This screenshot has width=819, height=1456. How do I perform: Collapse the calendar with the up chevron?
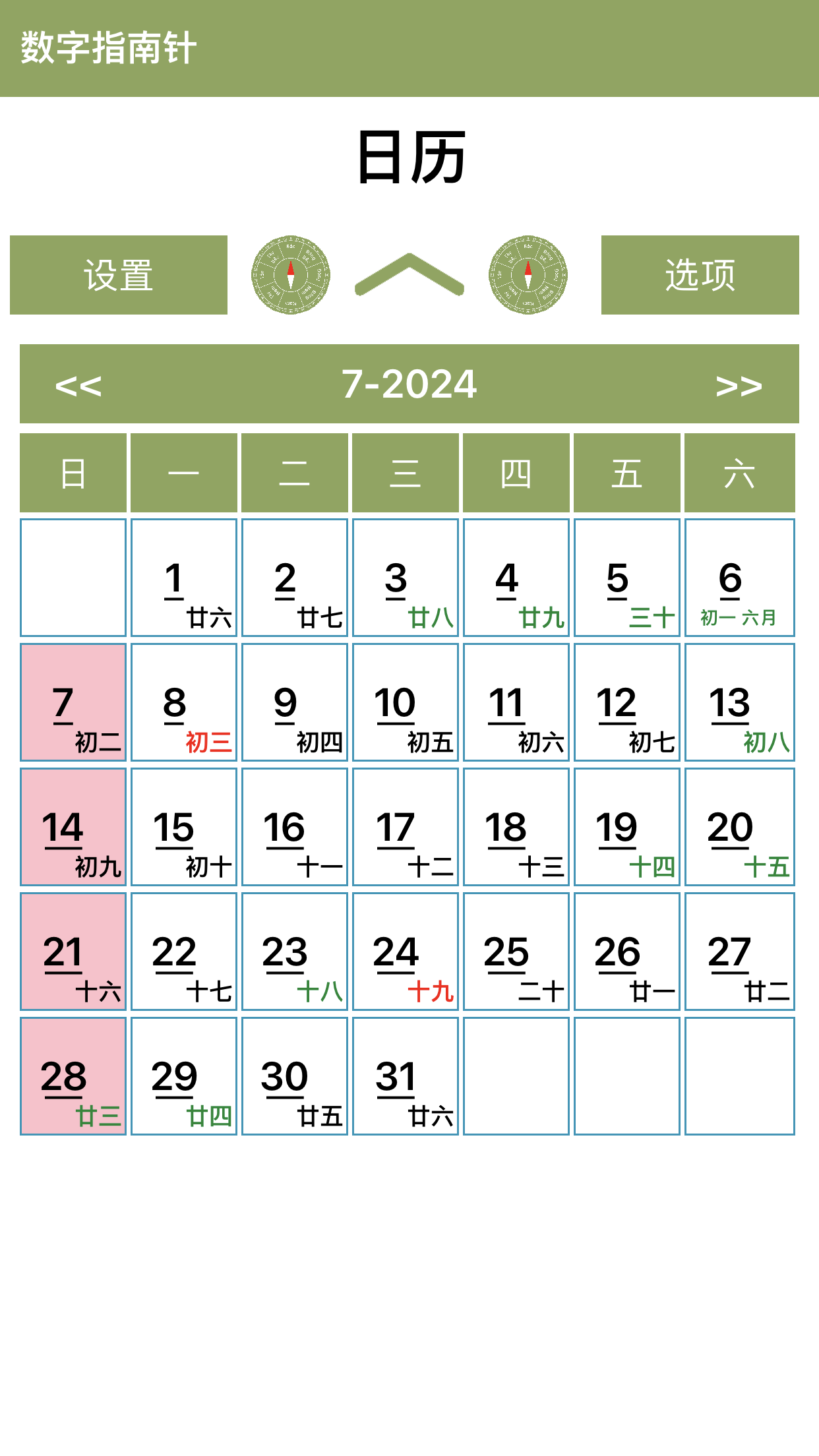tap(409, 275)
